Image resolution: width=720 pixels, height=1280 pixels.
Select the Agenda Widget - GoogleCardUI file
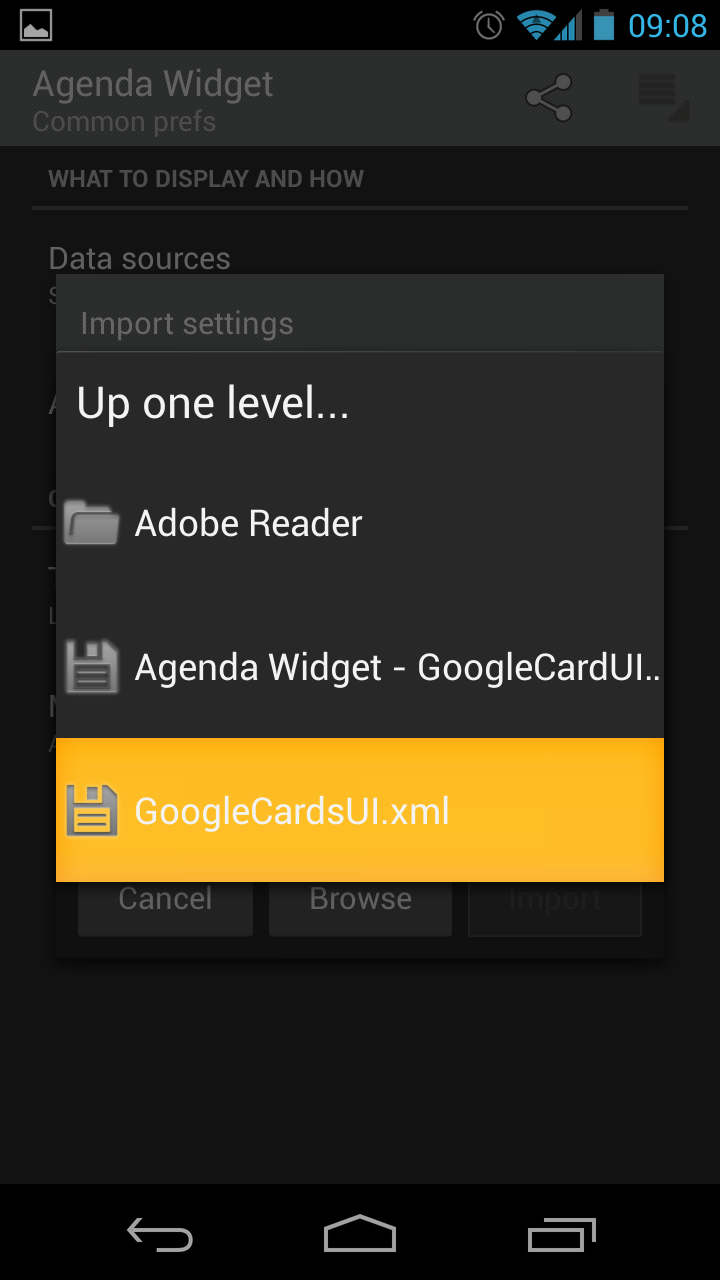(x=360, y=667)
